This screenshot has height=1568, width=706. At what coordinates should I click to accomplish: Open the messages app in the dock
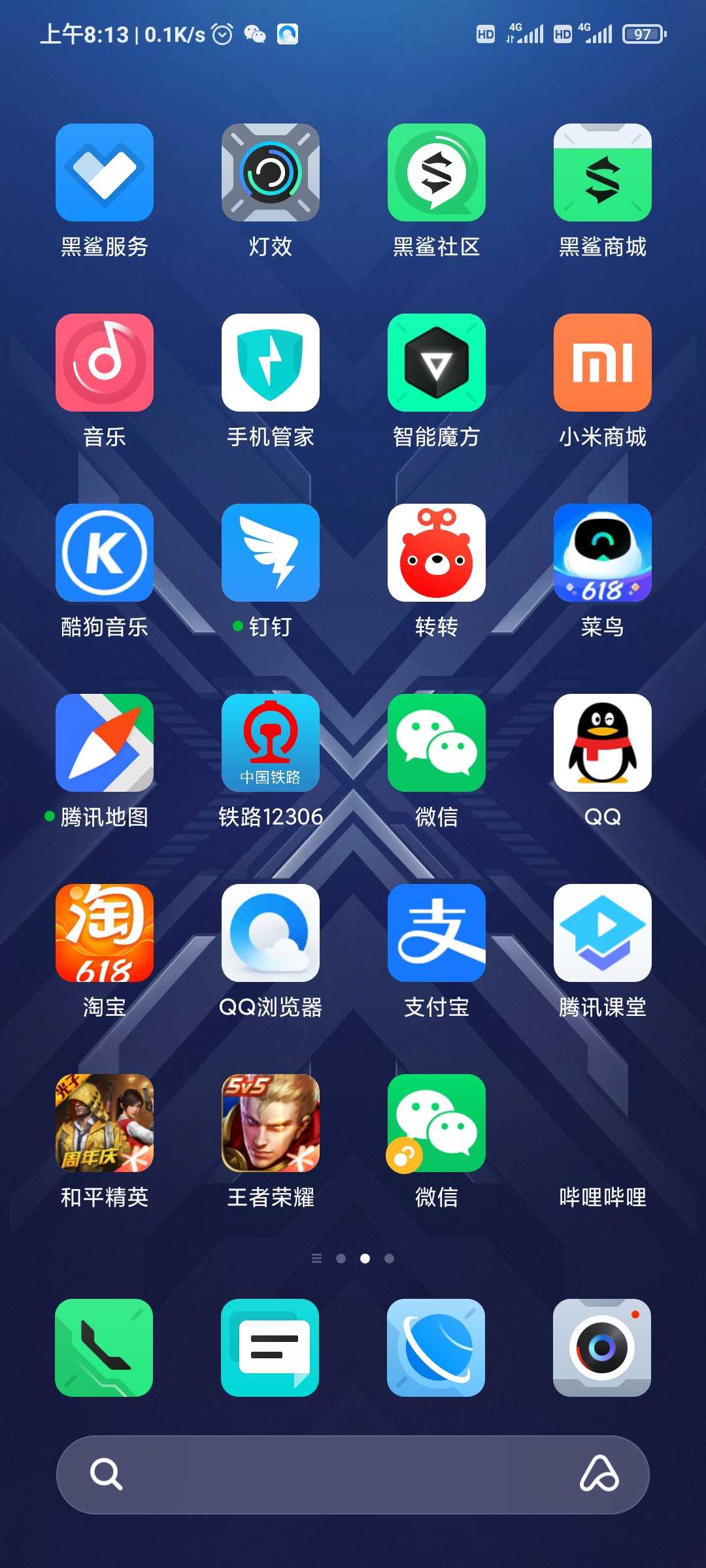coord(270,1348)
